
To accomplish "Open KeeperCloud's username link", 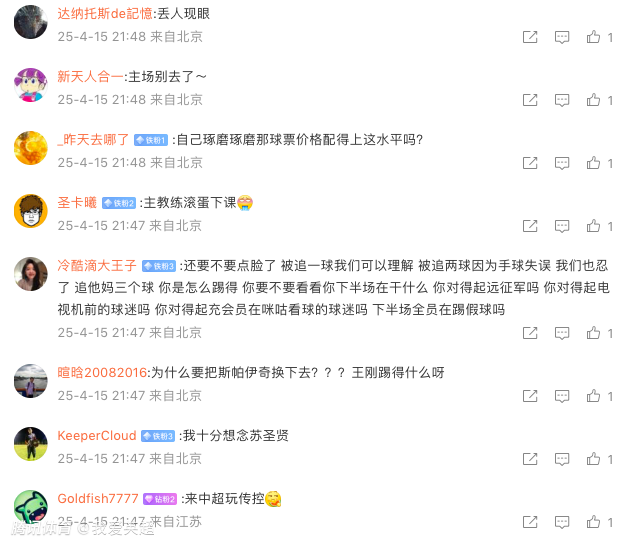I will point(96,436).
